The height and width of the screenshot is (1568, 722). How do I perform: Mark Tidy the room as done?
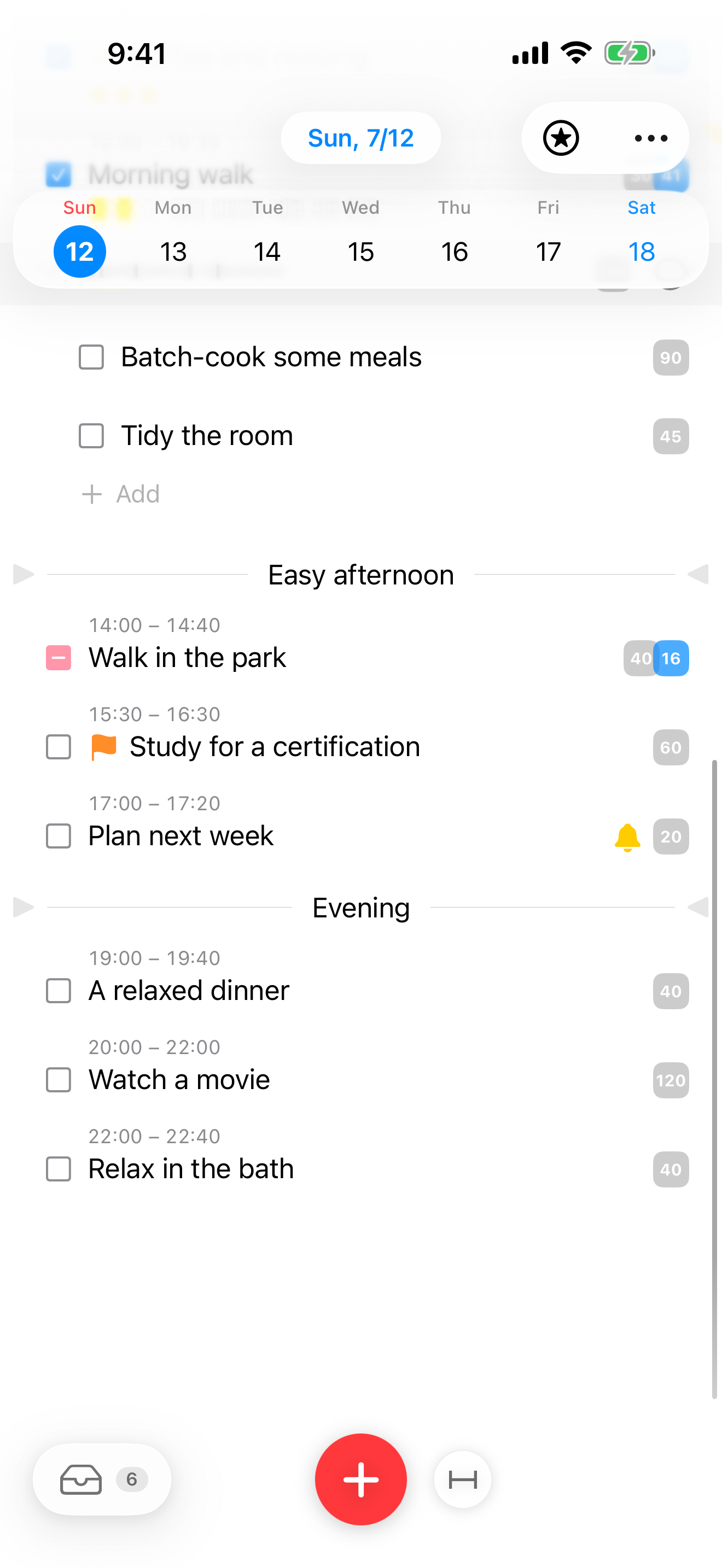91,436
